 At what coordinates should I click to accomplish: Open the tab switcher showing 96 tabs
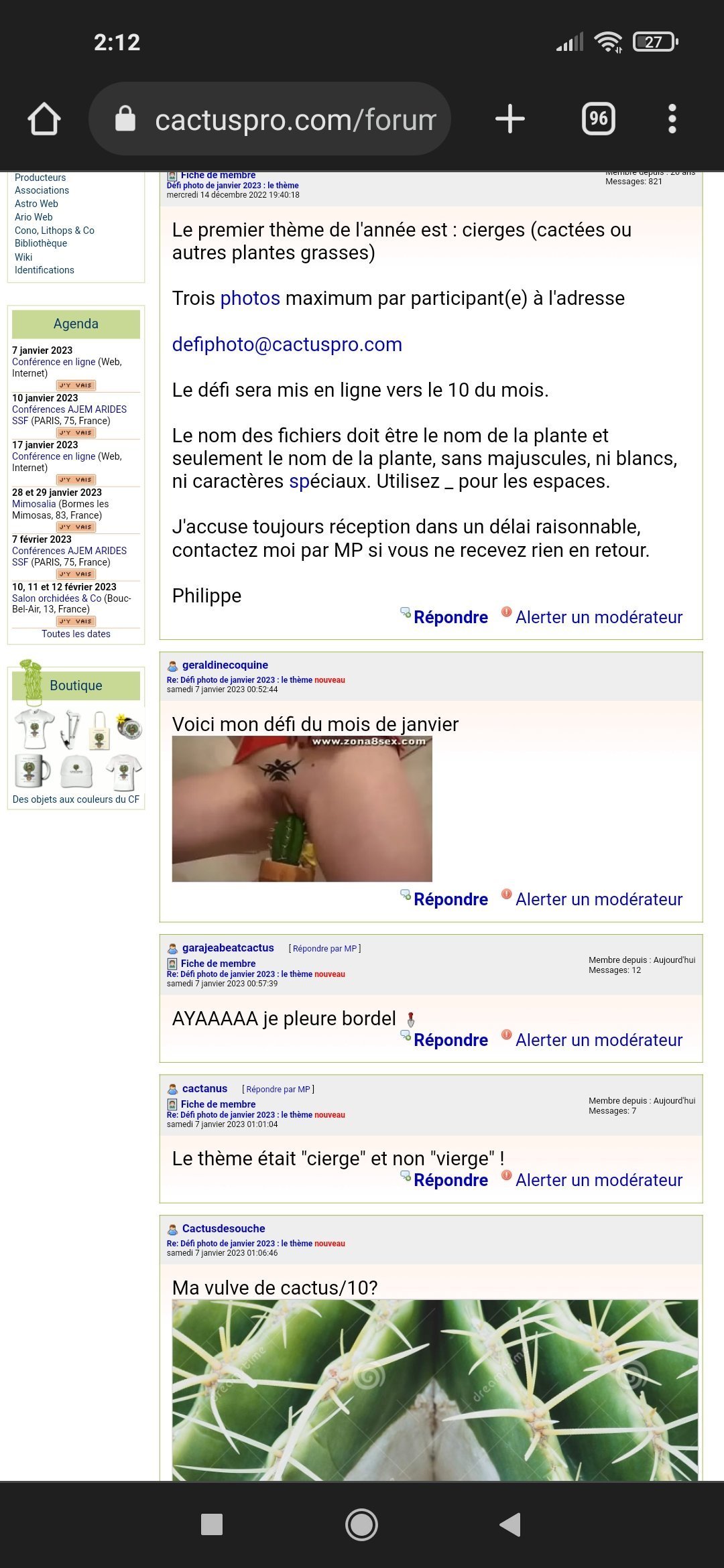pyautogui.click(x=598, y=119)
